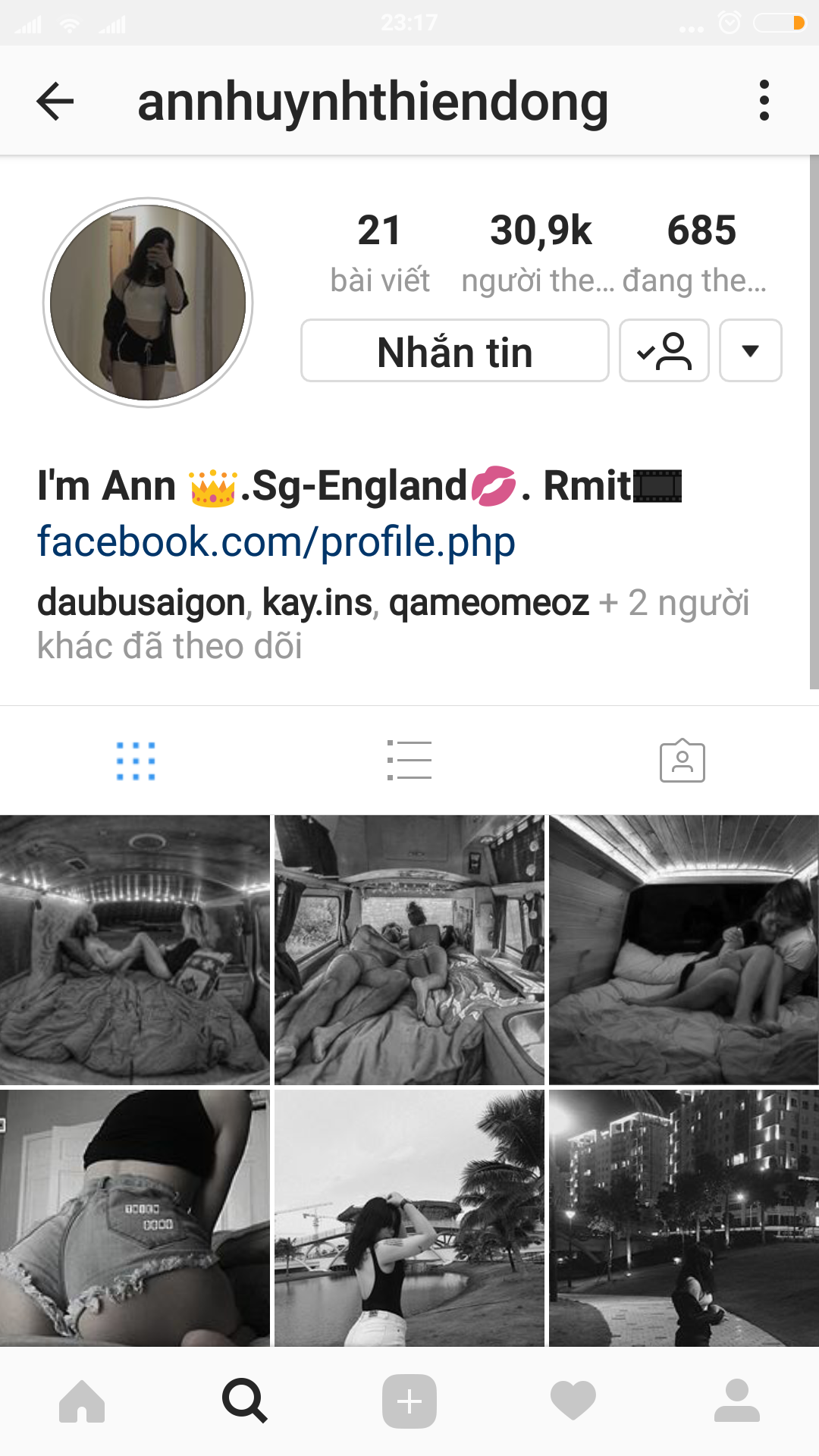Expand suggested accounts dropdown arrow
819x1456 pixels.
click(750, 351)
